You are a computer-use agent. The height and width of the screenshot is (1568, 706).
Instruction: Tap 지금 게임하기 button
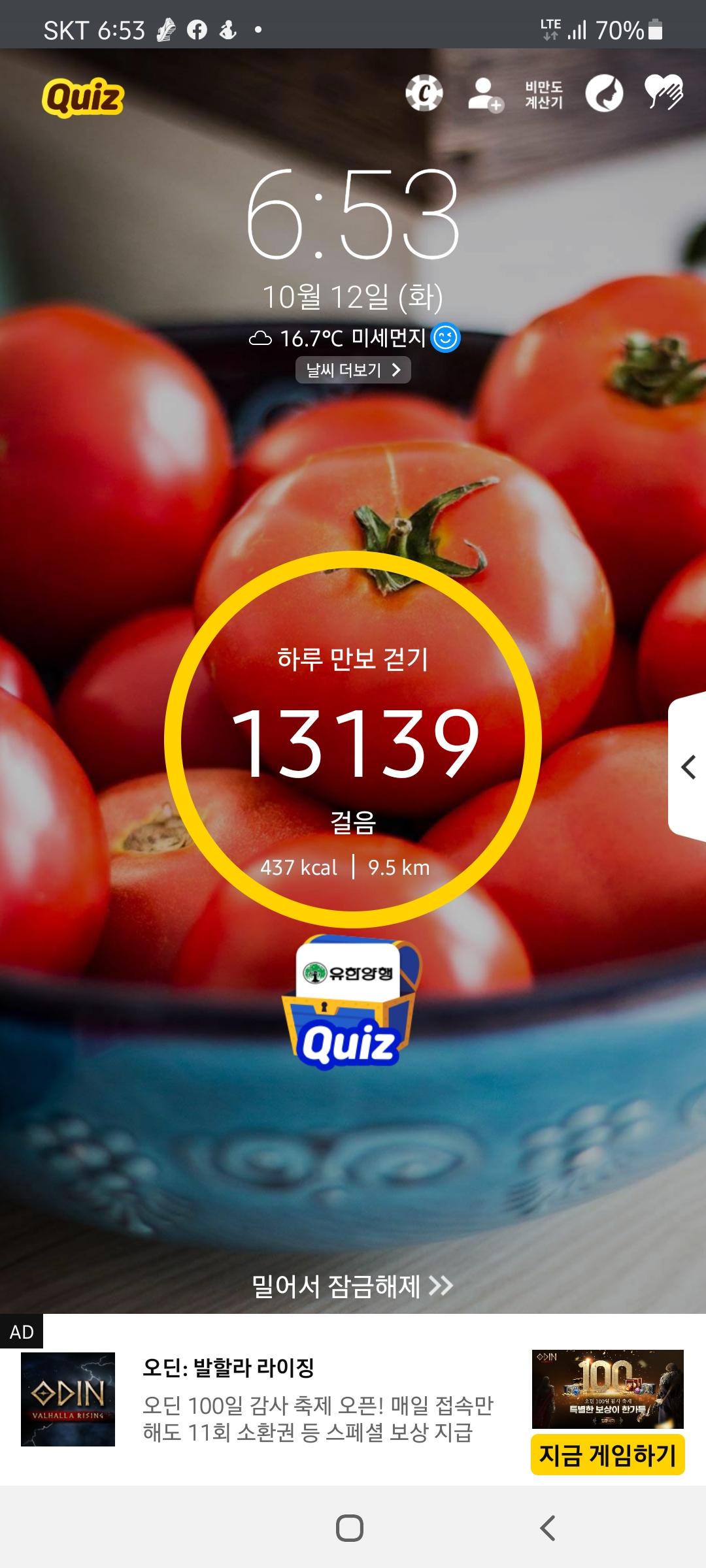607,1456
